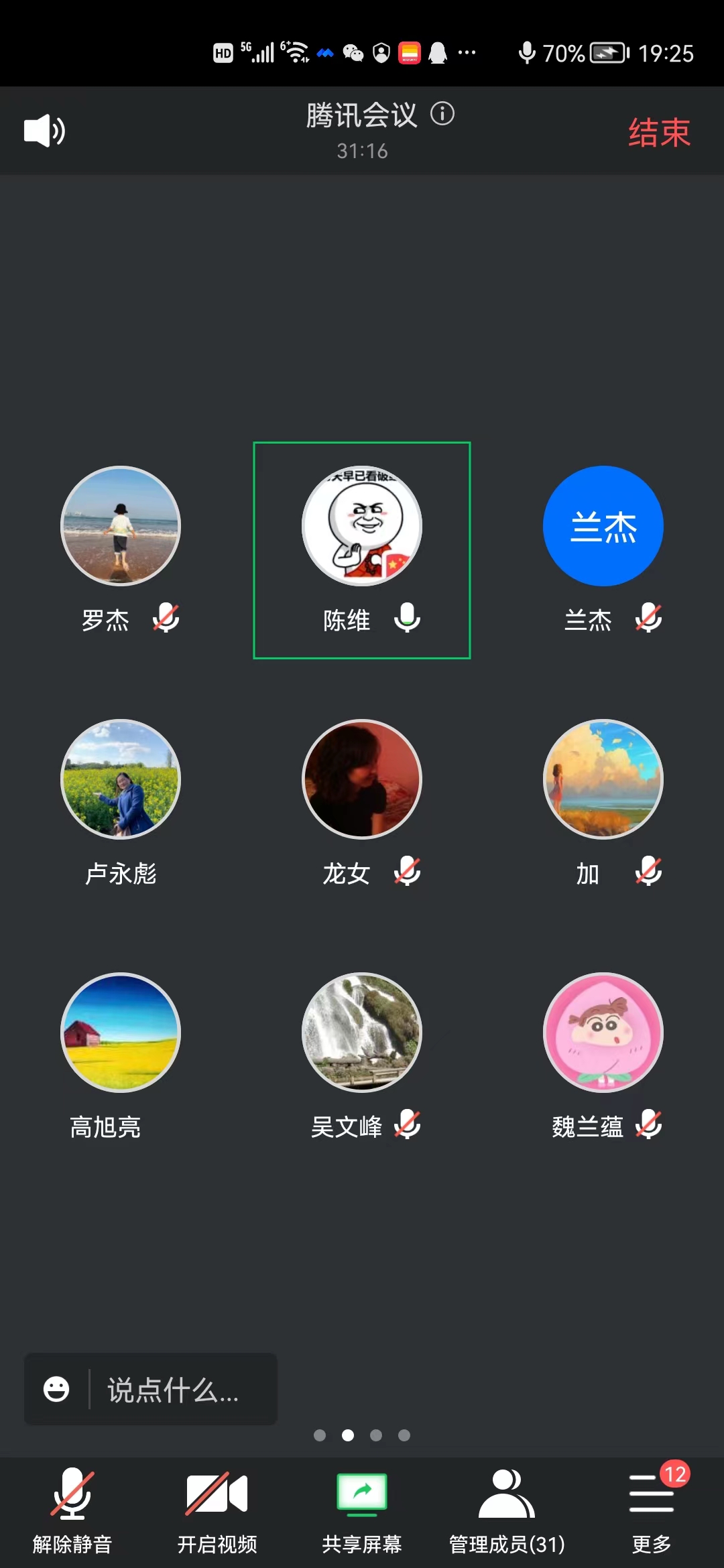Screen dimensions: 724x1568
Task: Select 龙女's participant tile
Action: coord(362,780)
